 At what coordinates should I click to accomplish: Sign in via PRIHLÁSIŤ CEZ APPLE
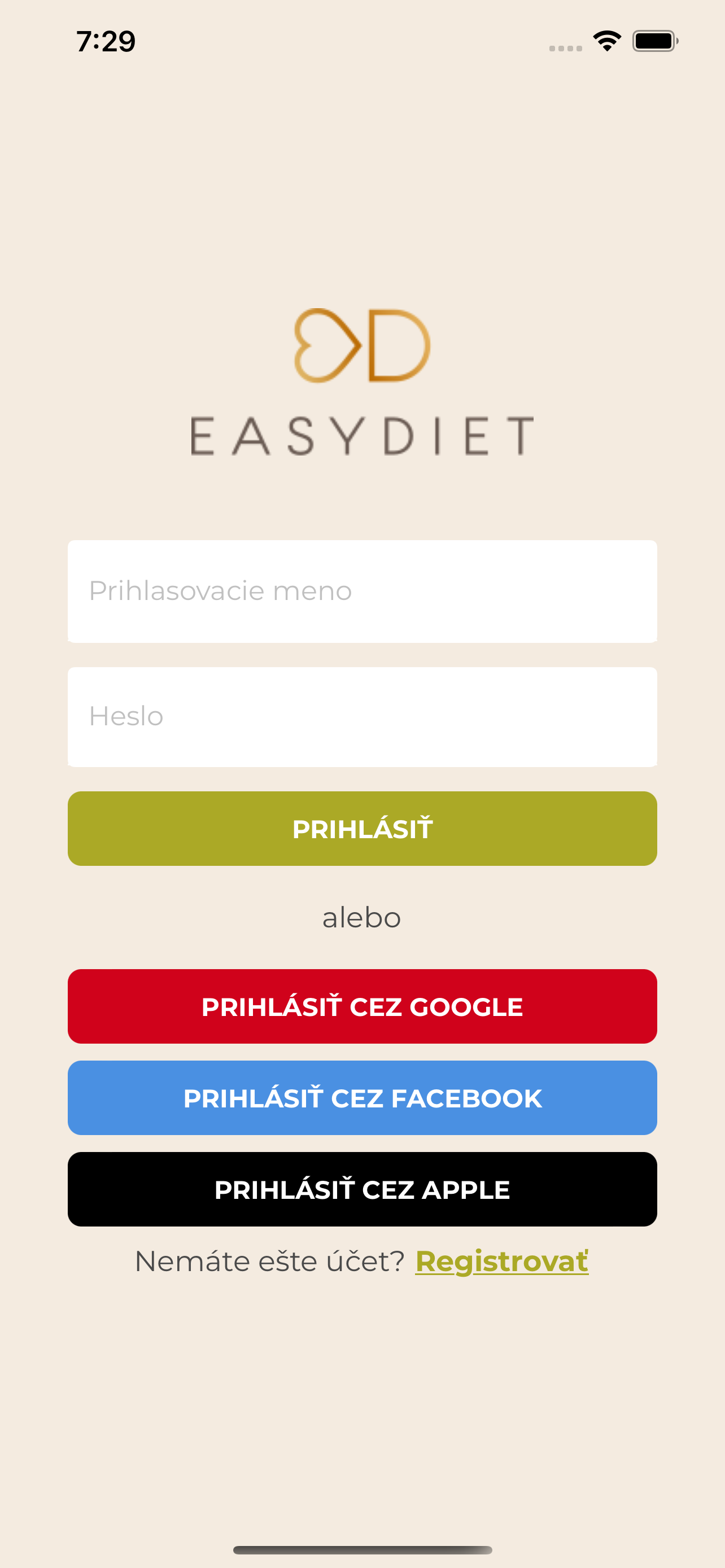(361, 1189)
